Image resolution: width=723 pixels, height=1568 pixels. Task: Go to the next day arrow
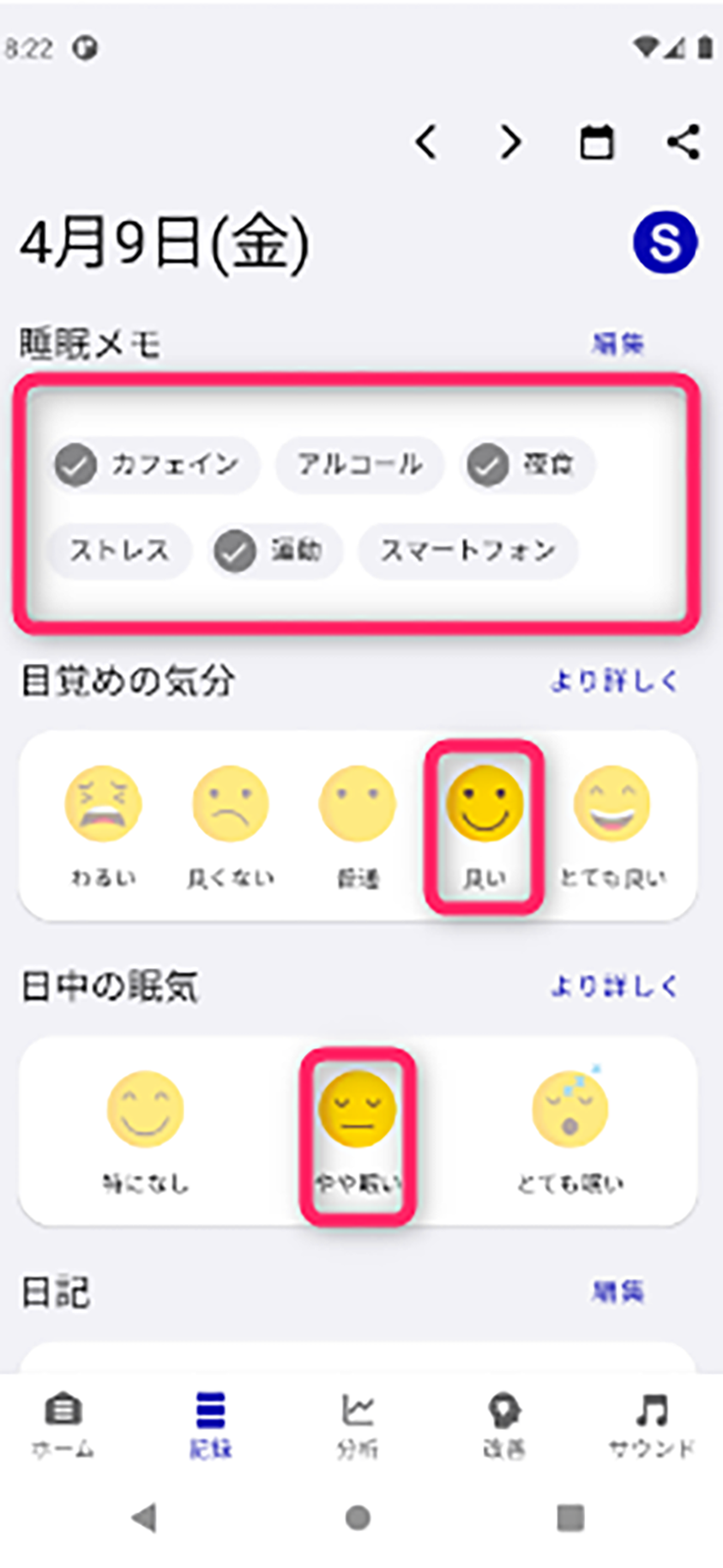511,142
